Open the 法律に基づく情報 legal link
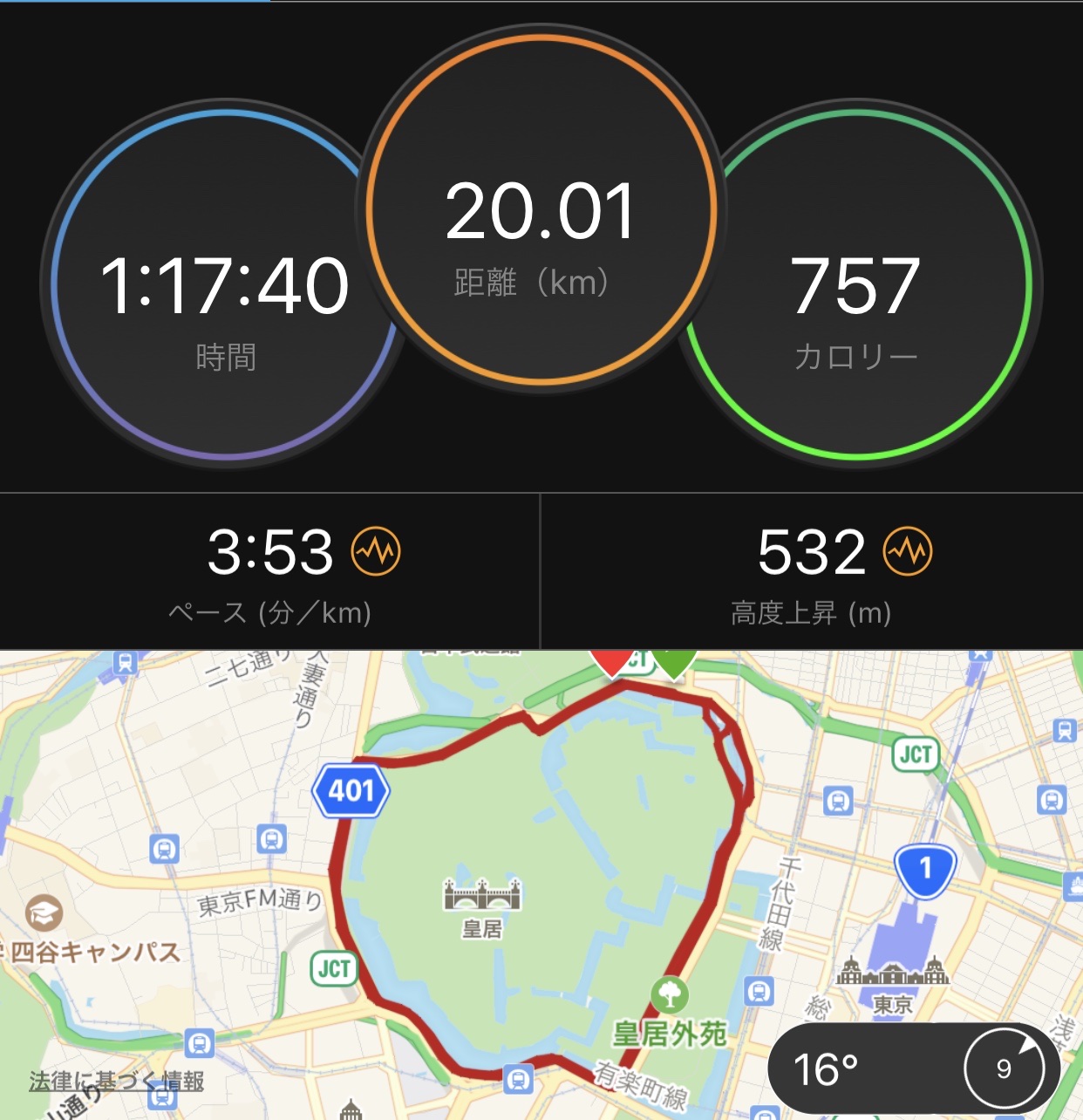This screenshot has width=1083, height=1120. pos(116,1082)
